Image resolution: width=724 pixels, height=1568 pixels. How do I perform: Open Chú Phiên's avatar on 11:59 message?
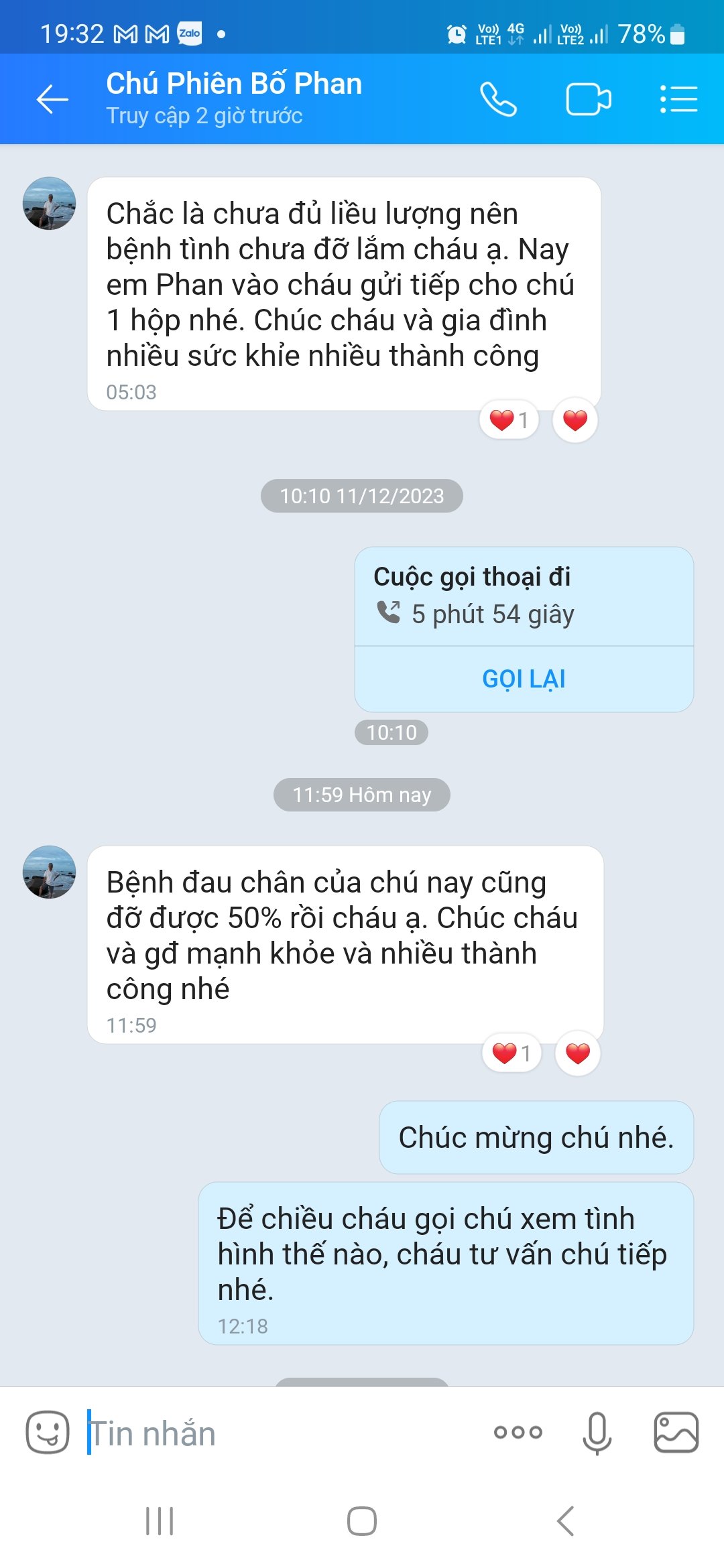(x=49, y=872)
